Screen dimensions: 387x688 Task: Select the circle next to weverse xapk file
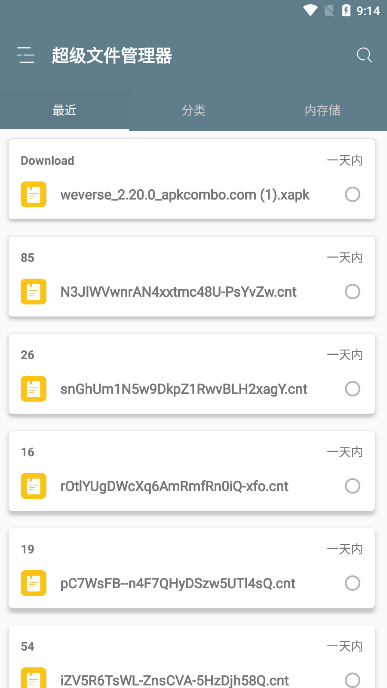(352, 194)
